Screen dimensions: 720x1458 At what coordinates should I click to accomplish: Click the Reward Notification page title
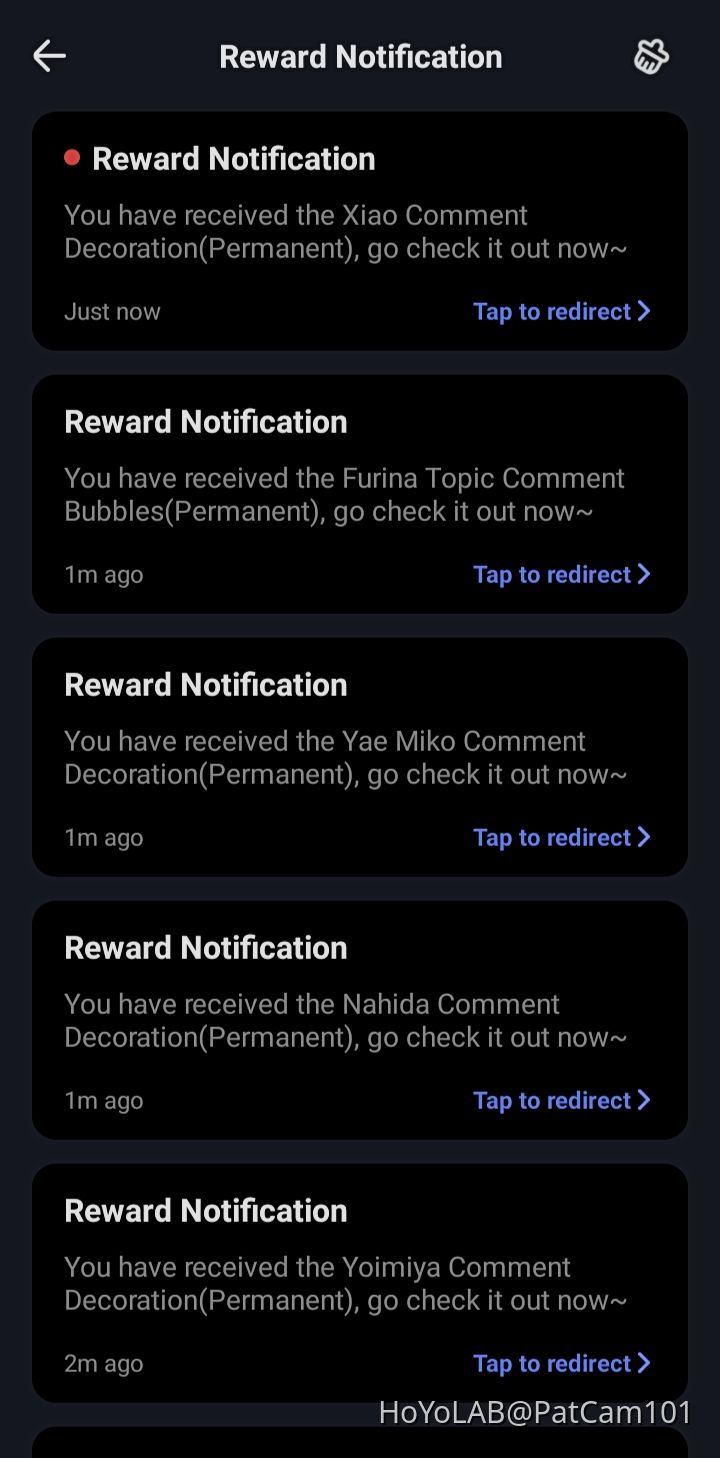point(360,56)
